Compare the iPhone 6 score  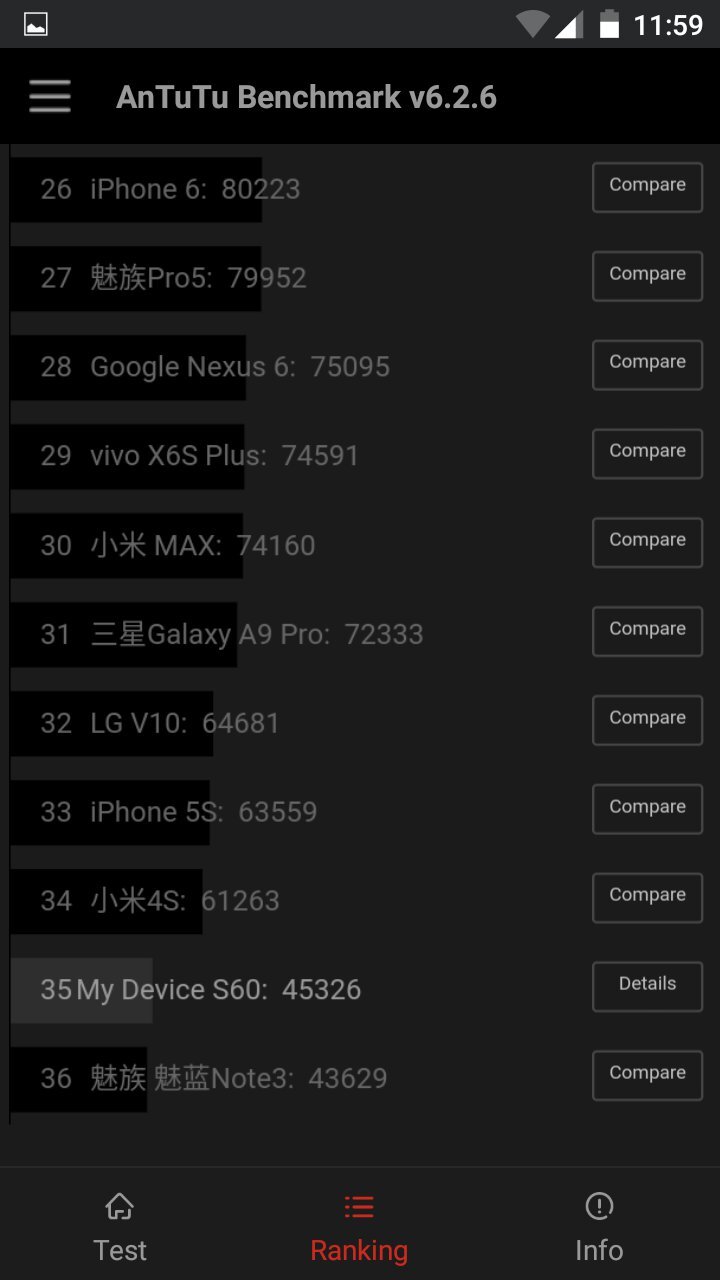pyautogui.click(x=647, y=187)
